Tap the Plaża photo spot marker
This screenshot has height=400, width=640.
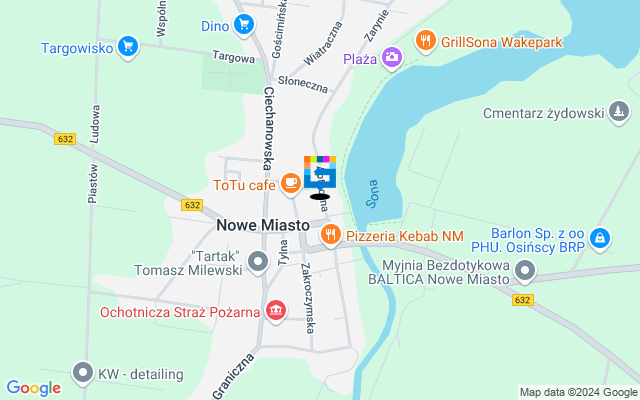393,58
